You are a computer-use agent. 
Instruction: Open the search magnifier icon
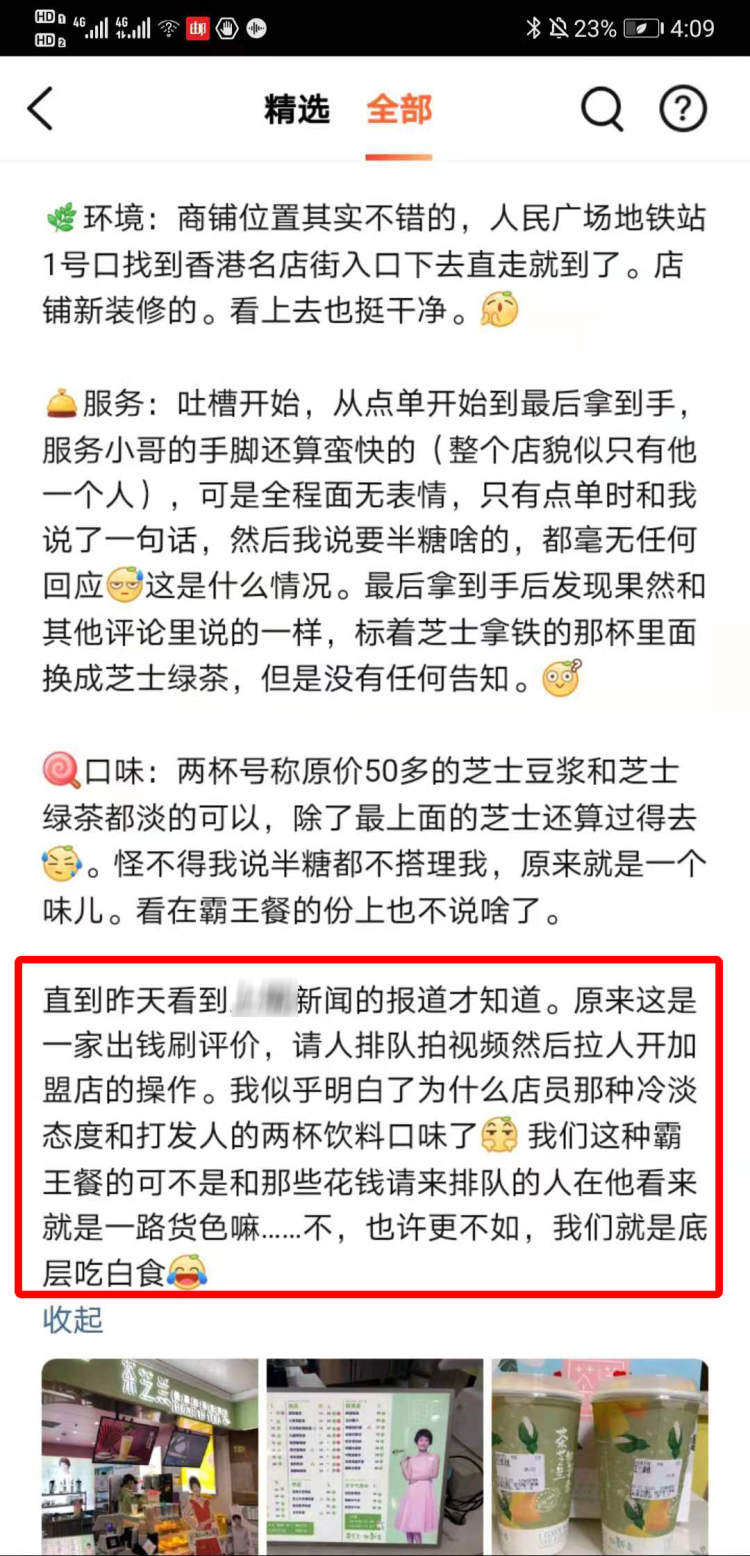(602, 109)
